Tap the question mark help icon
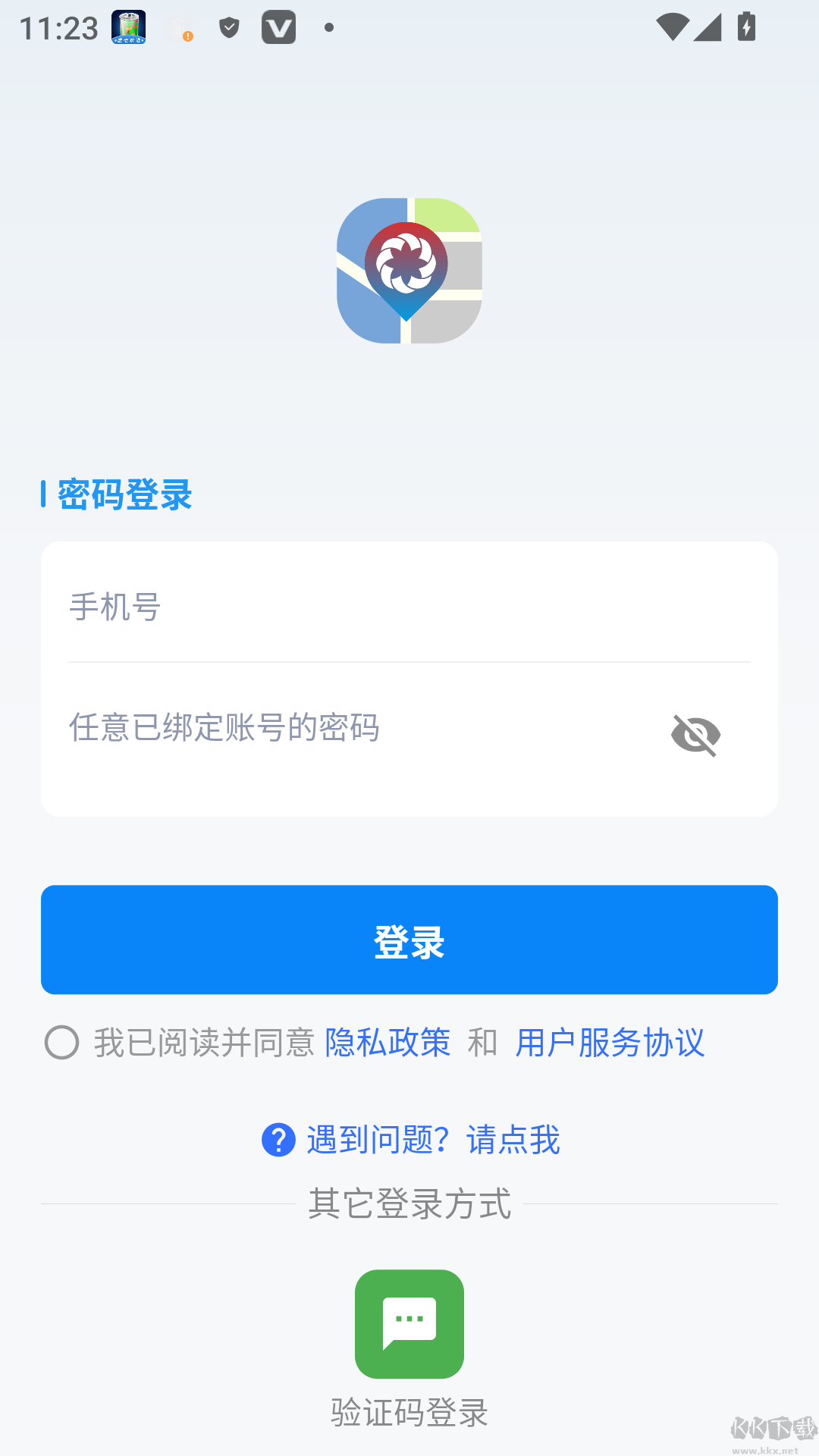The width and height of the screenshot is (819, 1456). 278,1139
